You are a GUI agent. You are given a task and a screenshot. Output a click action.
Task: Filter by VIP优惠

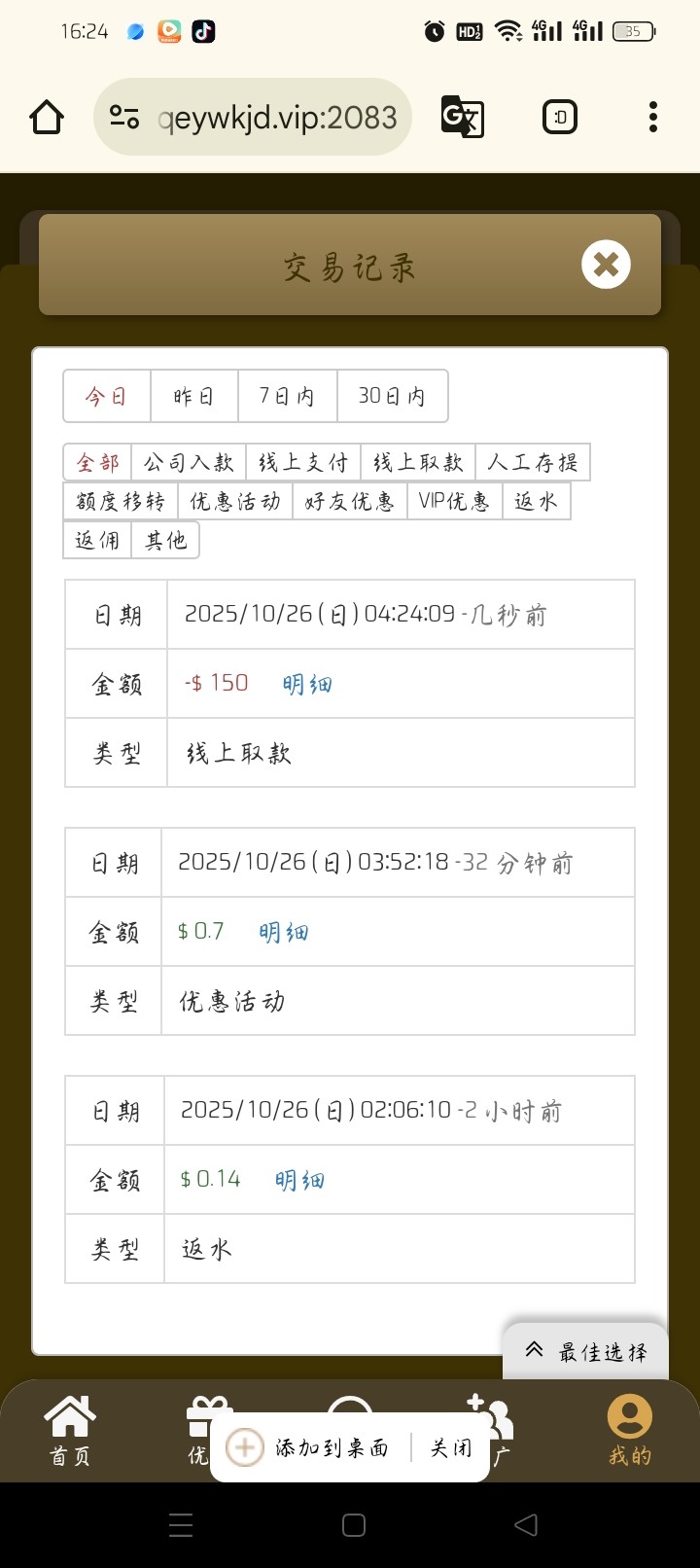pos(453,501)
